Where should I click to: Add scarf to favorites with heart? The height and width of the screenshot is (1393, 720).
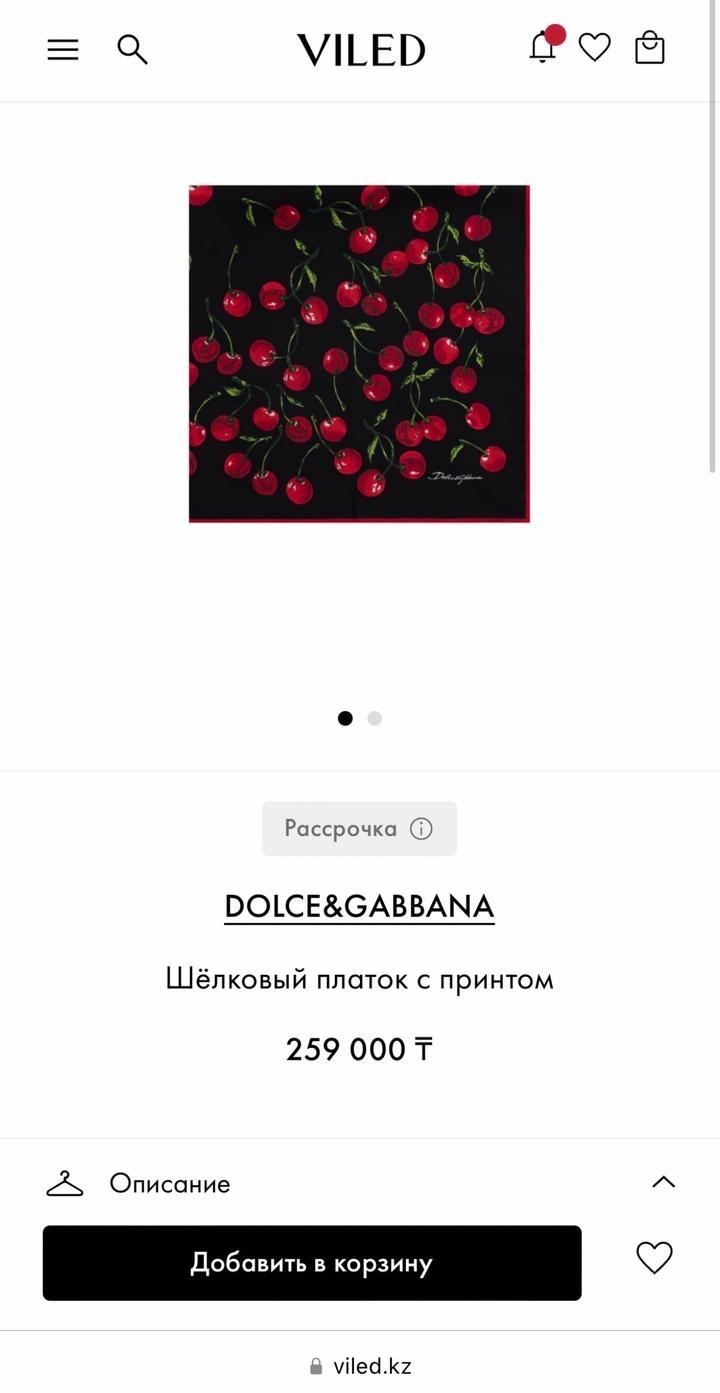655,1258
